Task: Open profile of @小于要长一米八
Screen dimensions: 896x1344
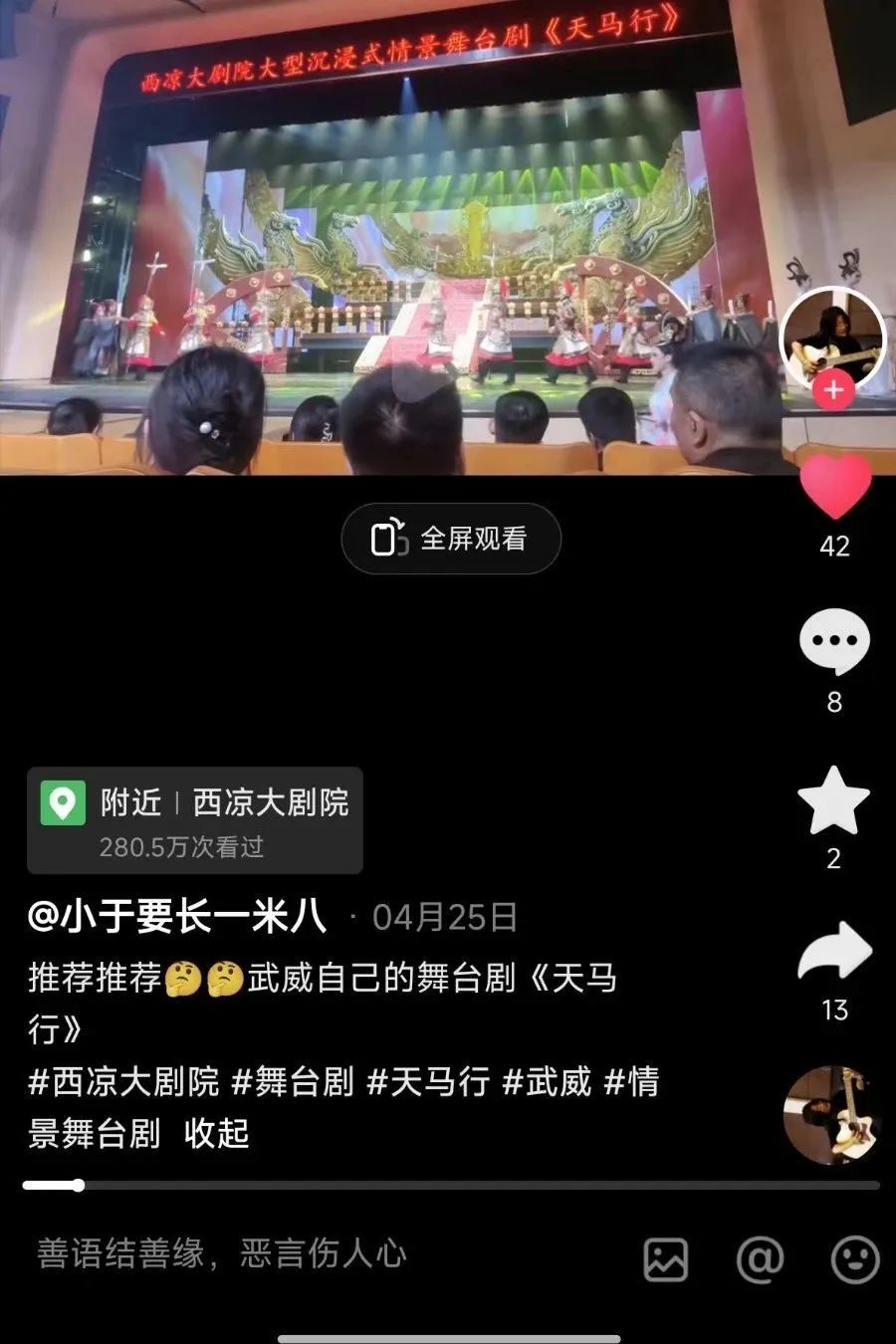Action: (177, 916)
